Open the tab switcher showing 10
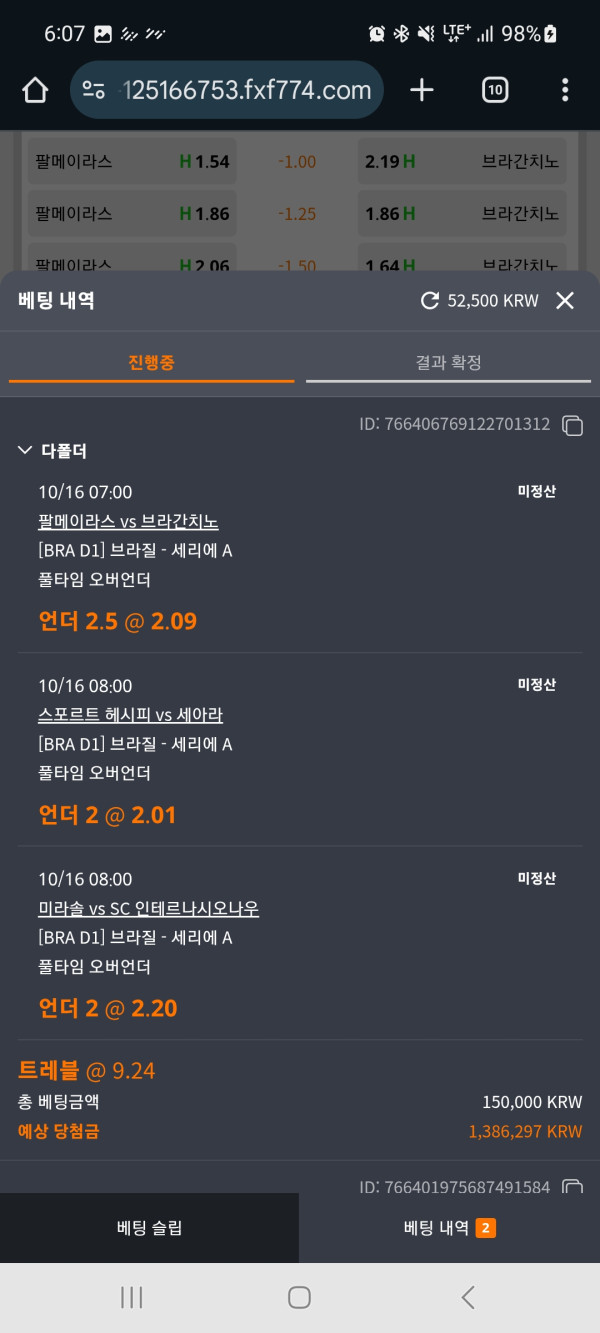 point(494,91)
